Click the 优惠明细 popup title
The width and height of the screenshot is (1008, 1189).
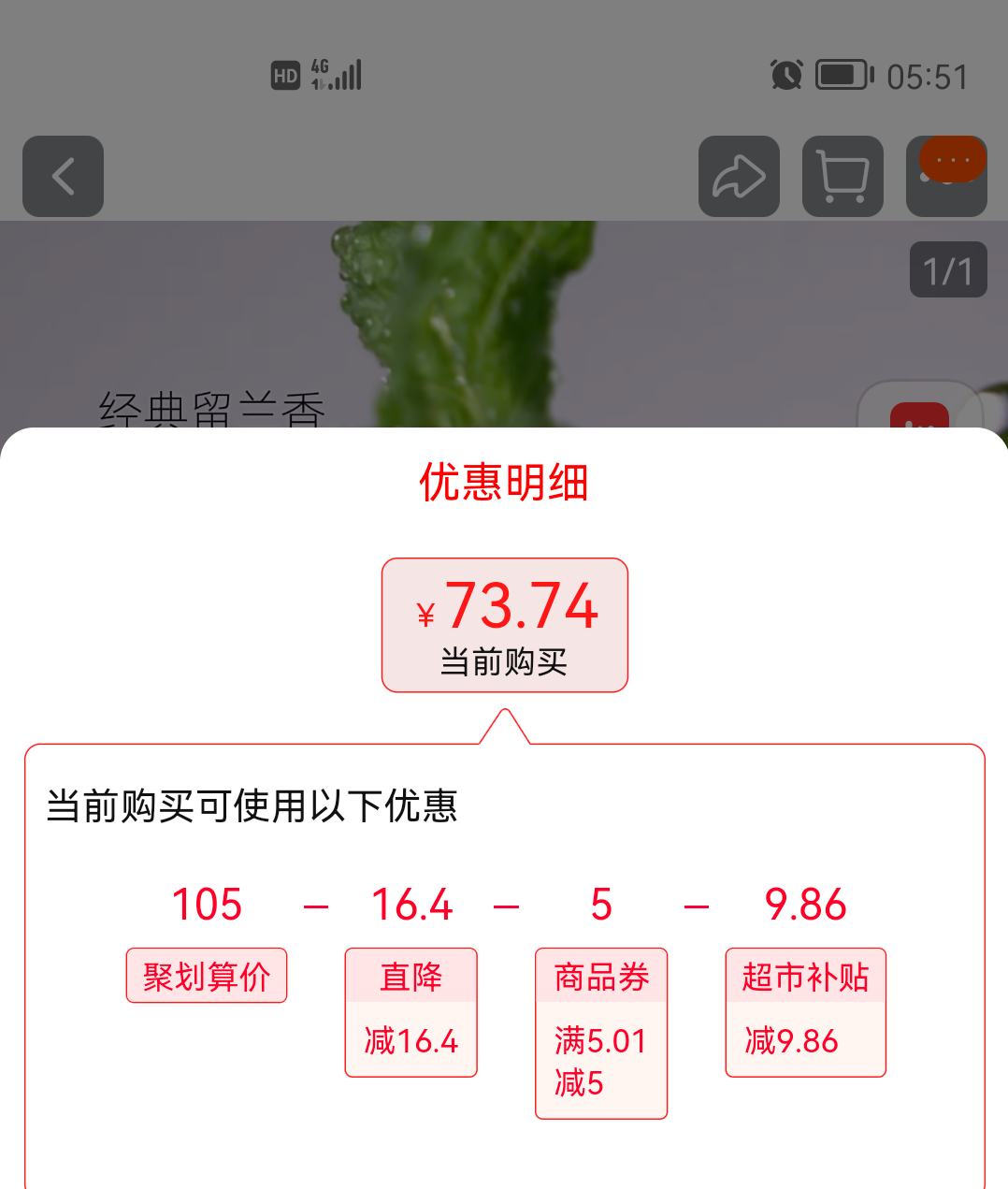coord(503,484)
